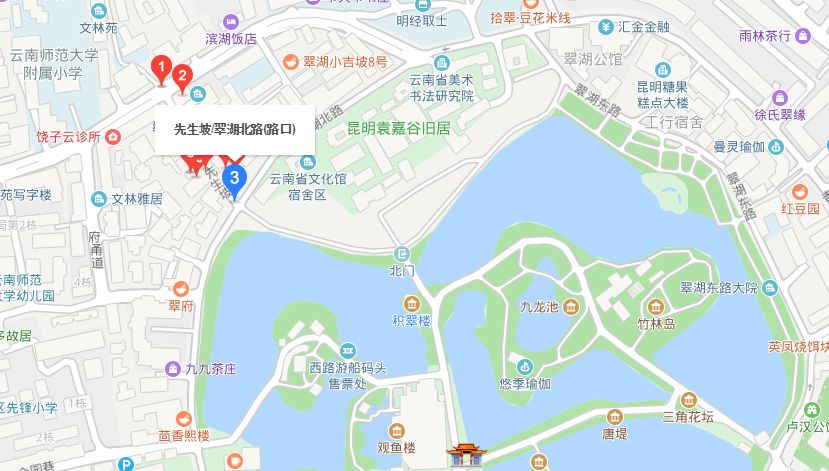Image resolution: width=829 pixels, height=471 pixels.
Task: Open the 先生坡/翠湖北路(路口) info label
Action: click(x=235, y=129)
